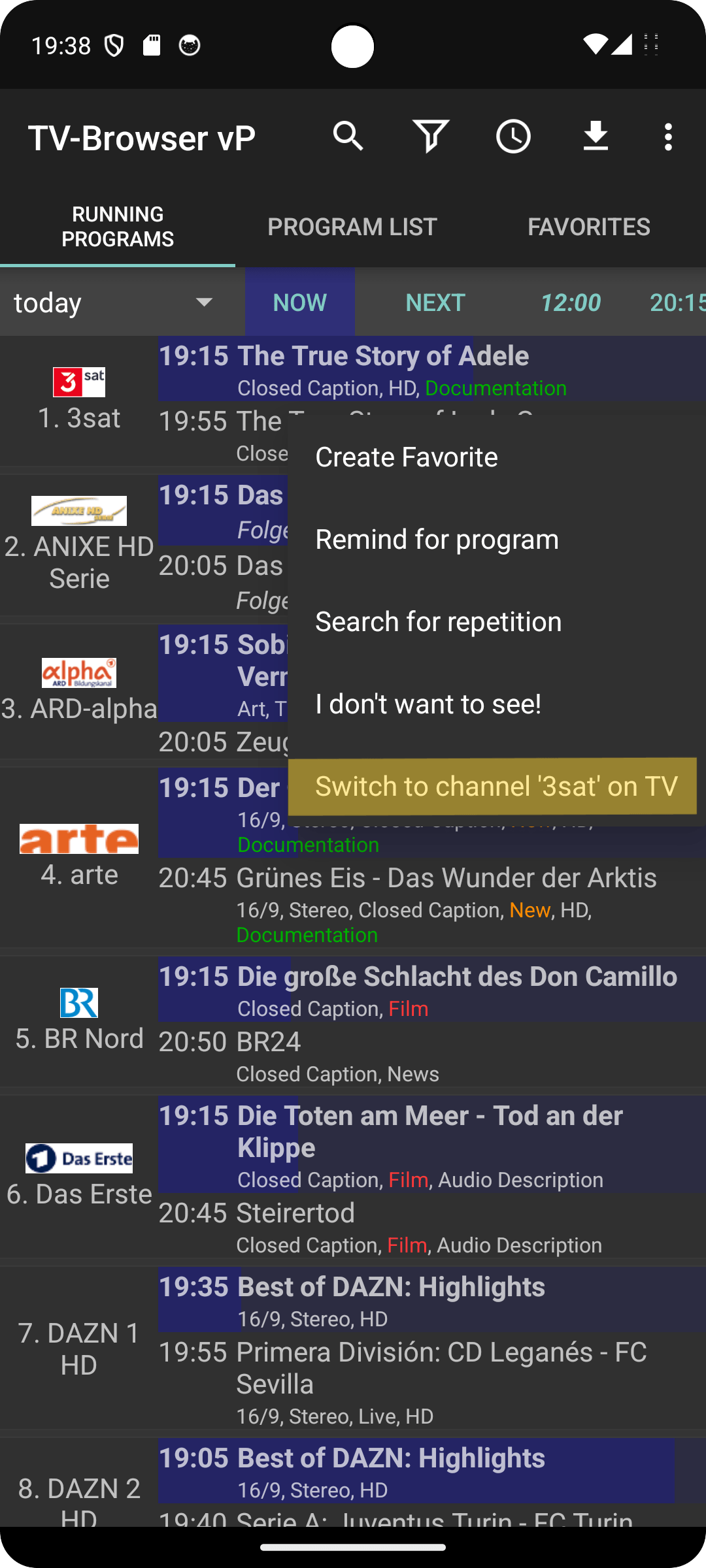This screenshot has height=1568, width=706.
Task: Switch to the FAVORITES tab
Action: pyautogui.click(x=588, y=226)
